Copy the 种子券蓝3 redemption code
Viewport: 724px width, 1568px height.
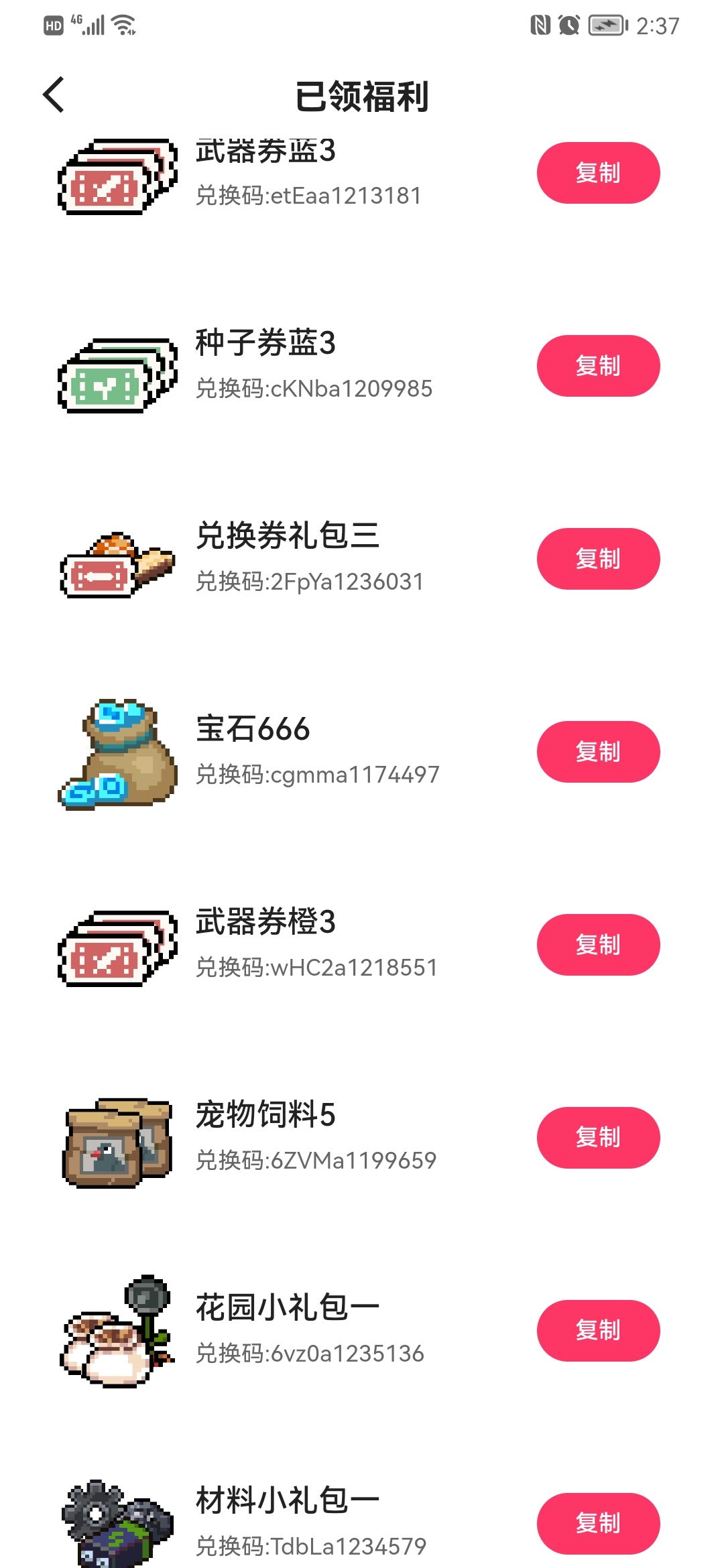point(598,366)
